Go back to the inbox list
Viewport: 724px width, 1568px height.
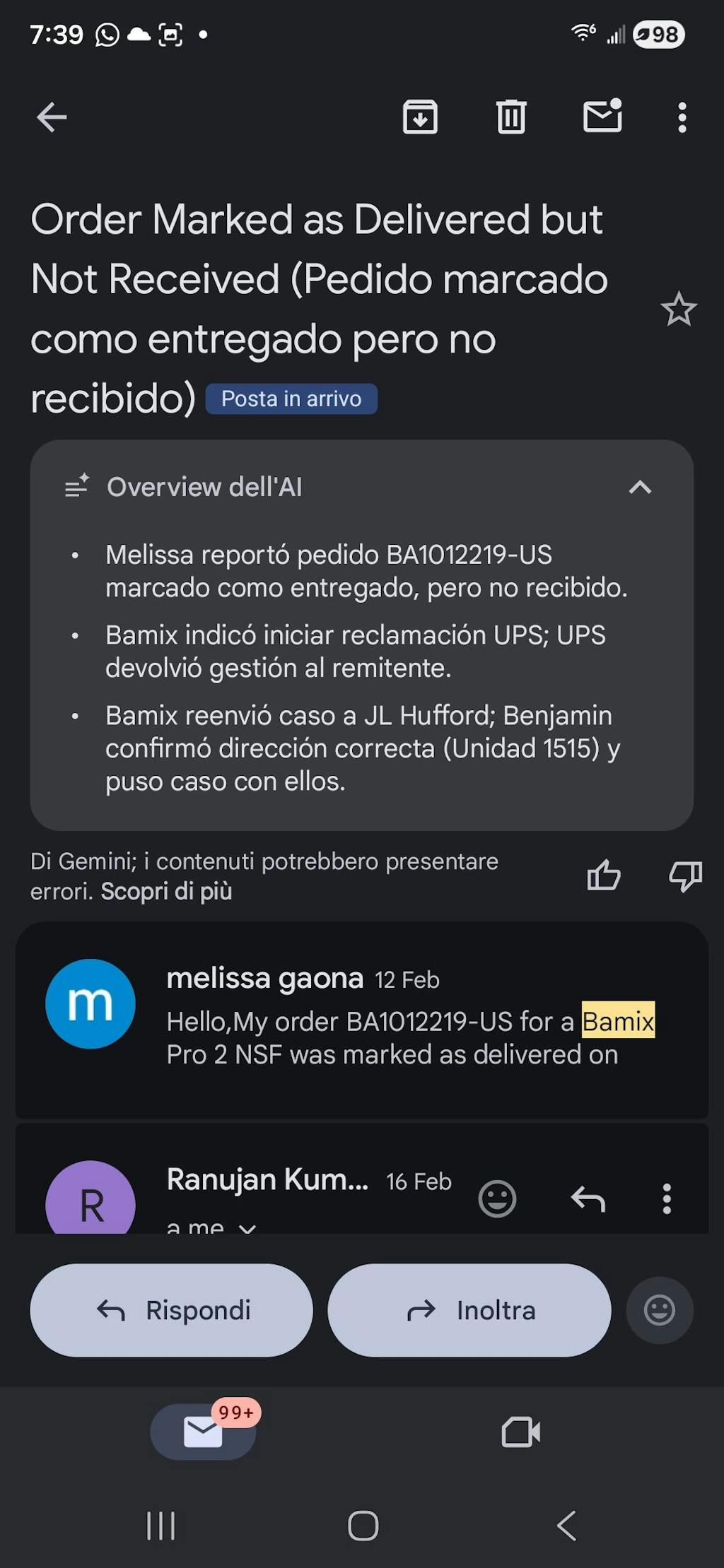coord(52,117)
